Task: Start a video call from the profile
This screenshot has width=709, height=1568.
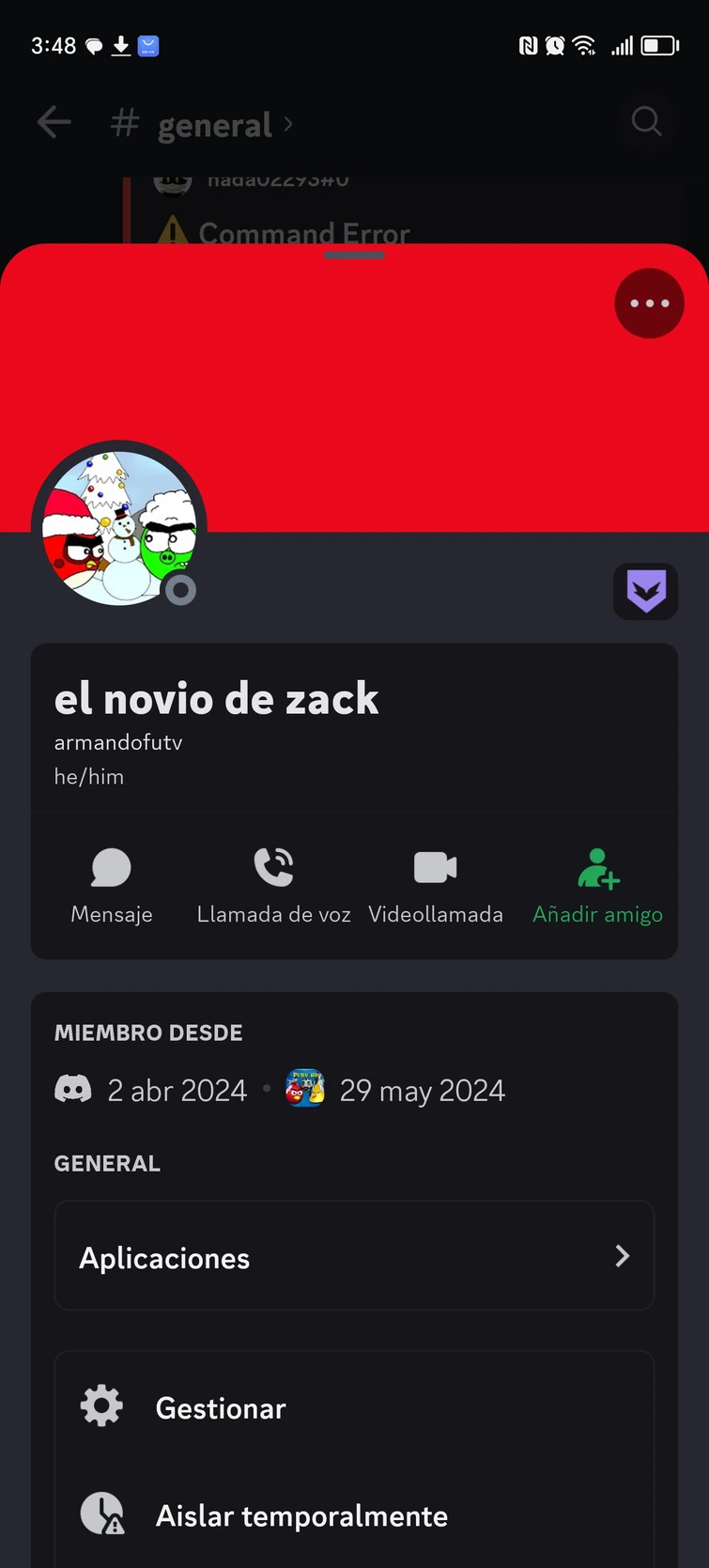Action: (435, 866)
